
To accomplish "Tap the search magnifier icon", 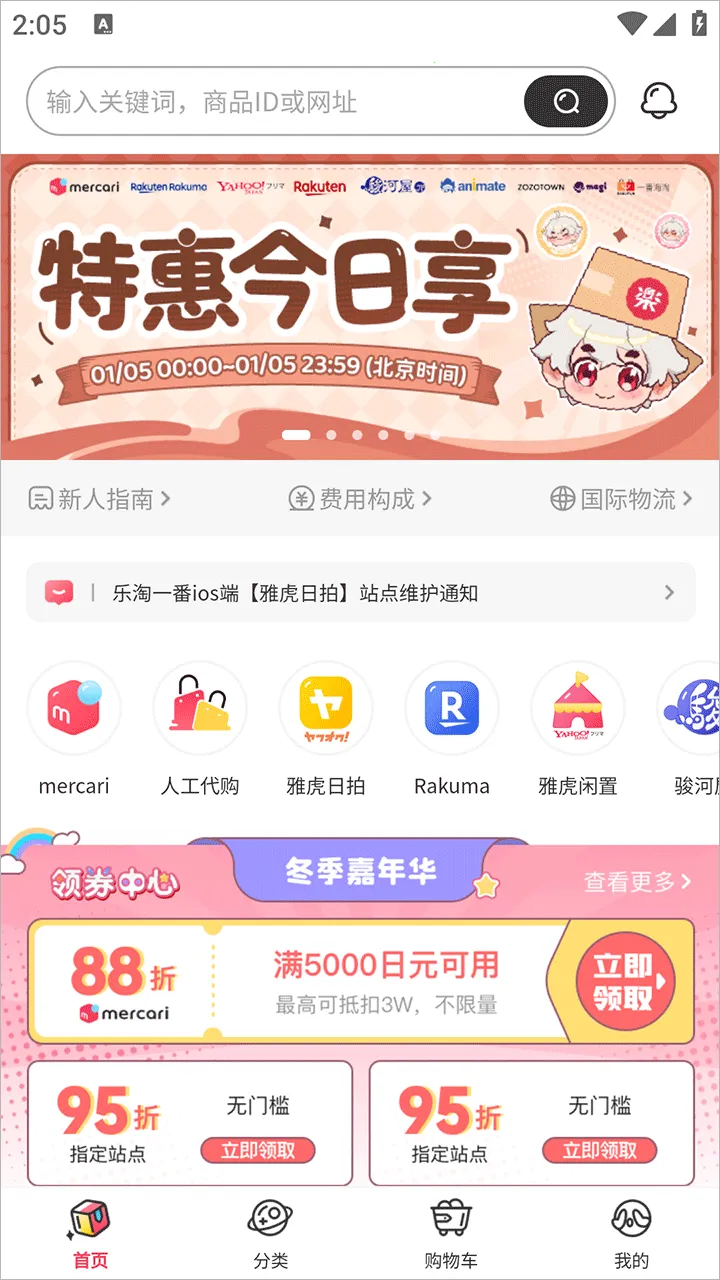I will pyautogui.click(x=565, y=101).
